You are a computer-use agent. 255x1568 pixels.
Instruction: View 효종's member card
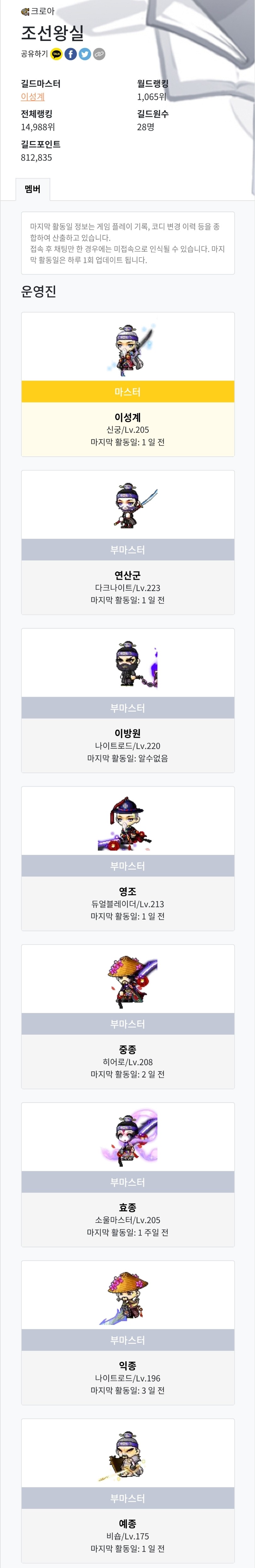pos(128,1174)
